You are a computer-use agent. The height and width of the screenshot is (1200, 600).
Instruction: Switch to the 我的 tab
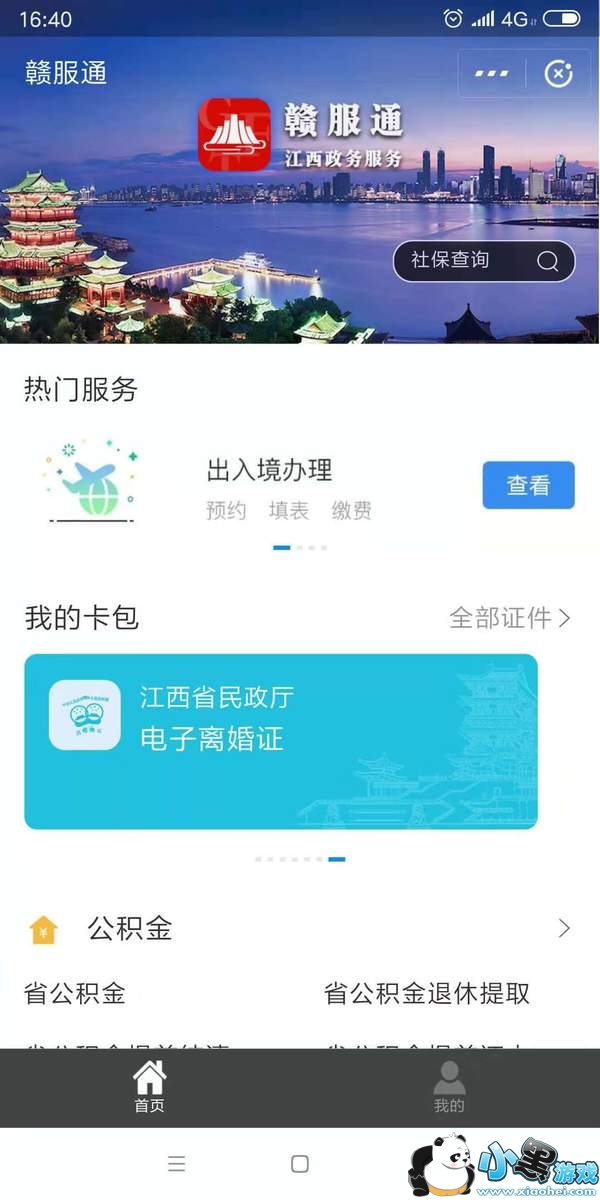(449, 1088)
